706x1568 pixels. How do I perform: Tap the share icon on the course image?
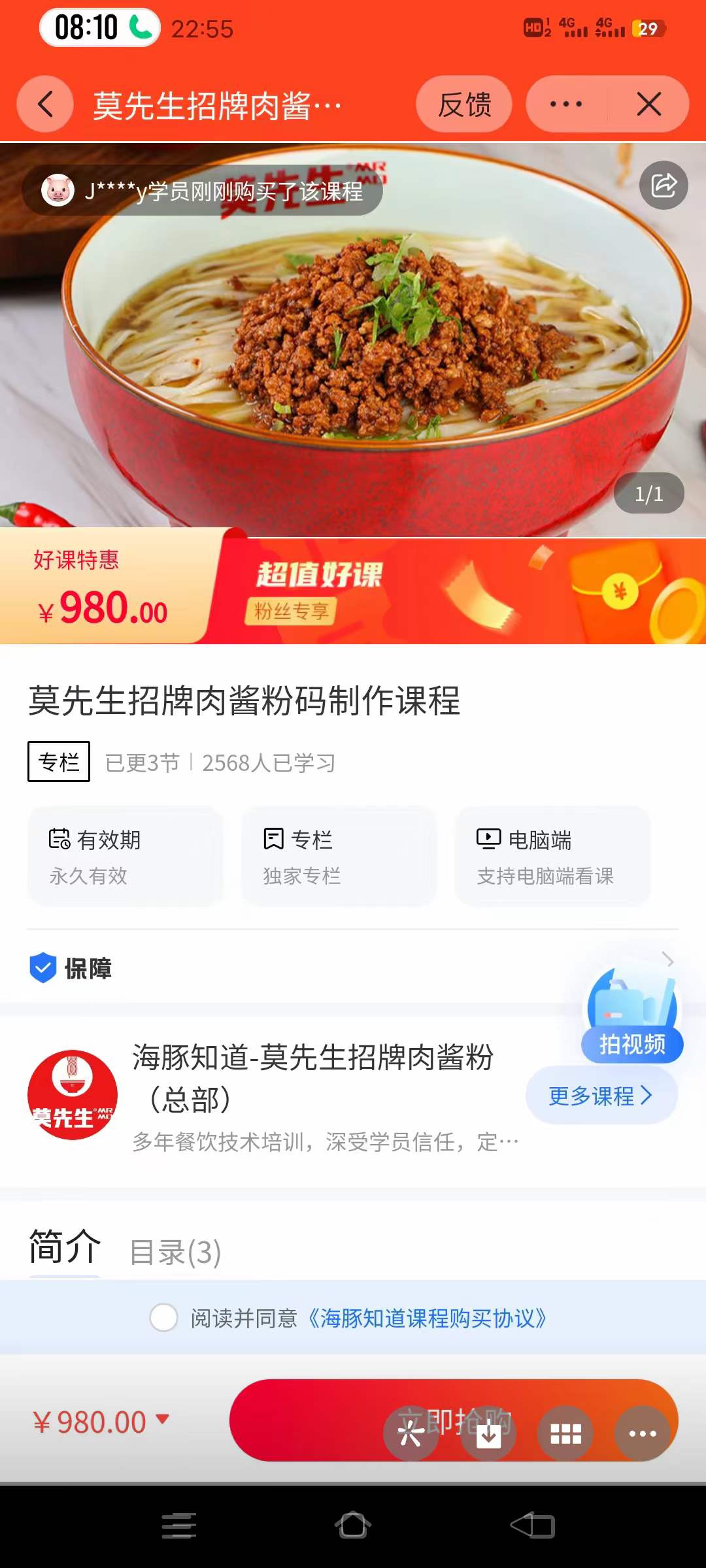663,186
